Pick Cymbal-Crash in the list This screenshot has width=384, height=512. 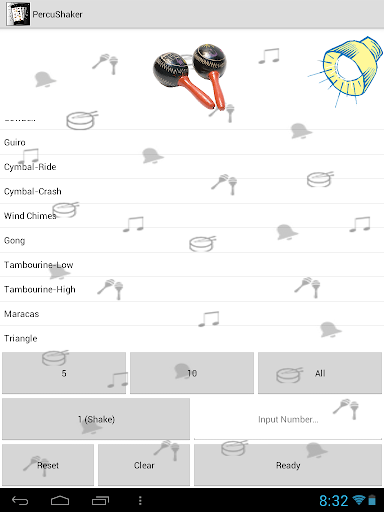(192, 191)
